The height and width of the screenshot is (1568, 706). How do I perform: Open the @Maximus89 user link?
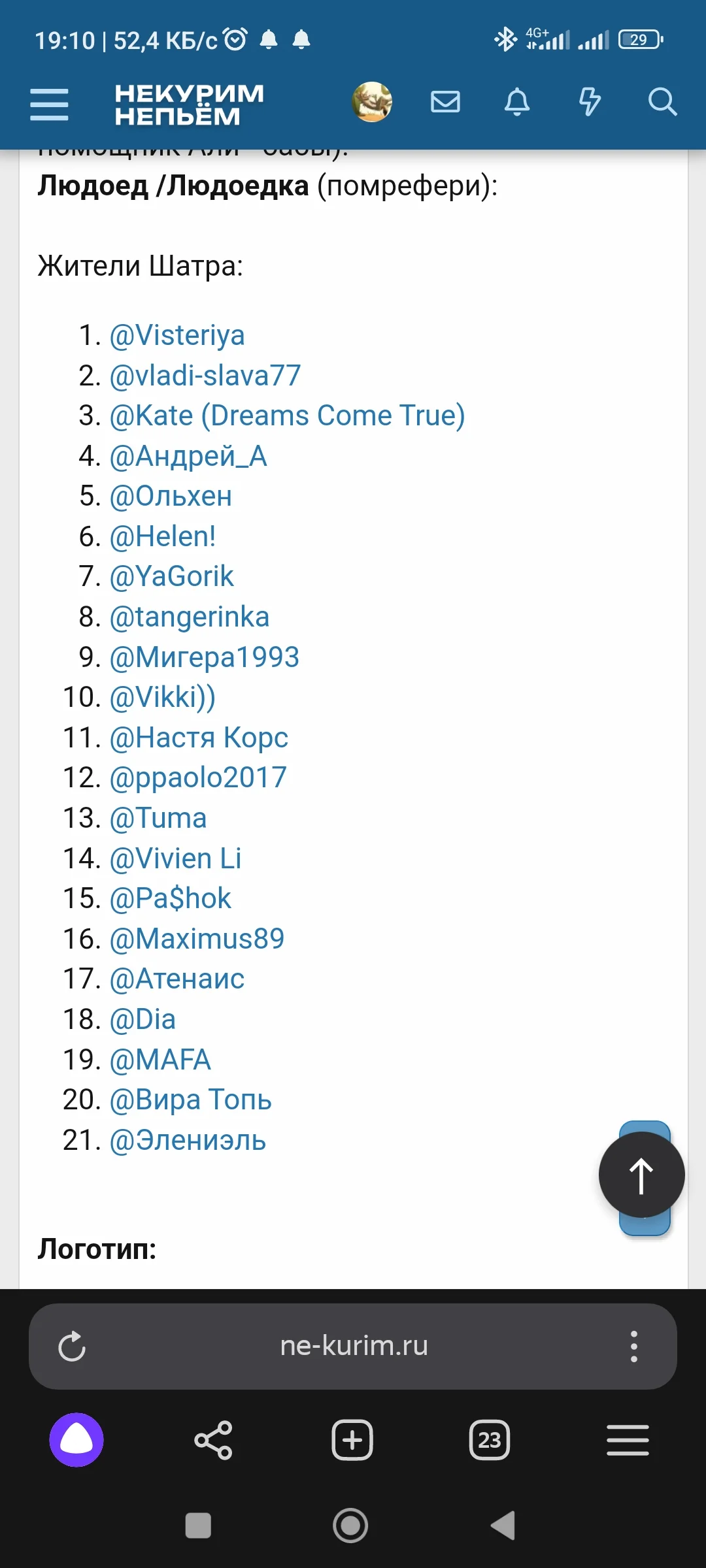click(196, 938)
